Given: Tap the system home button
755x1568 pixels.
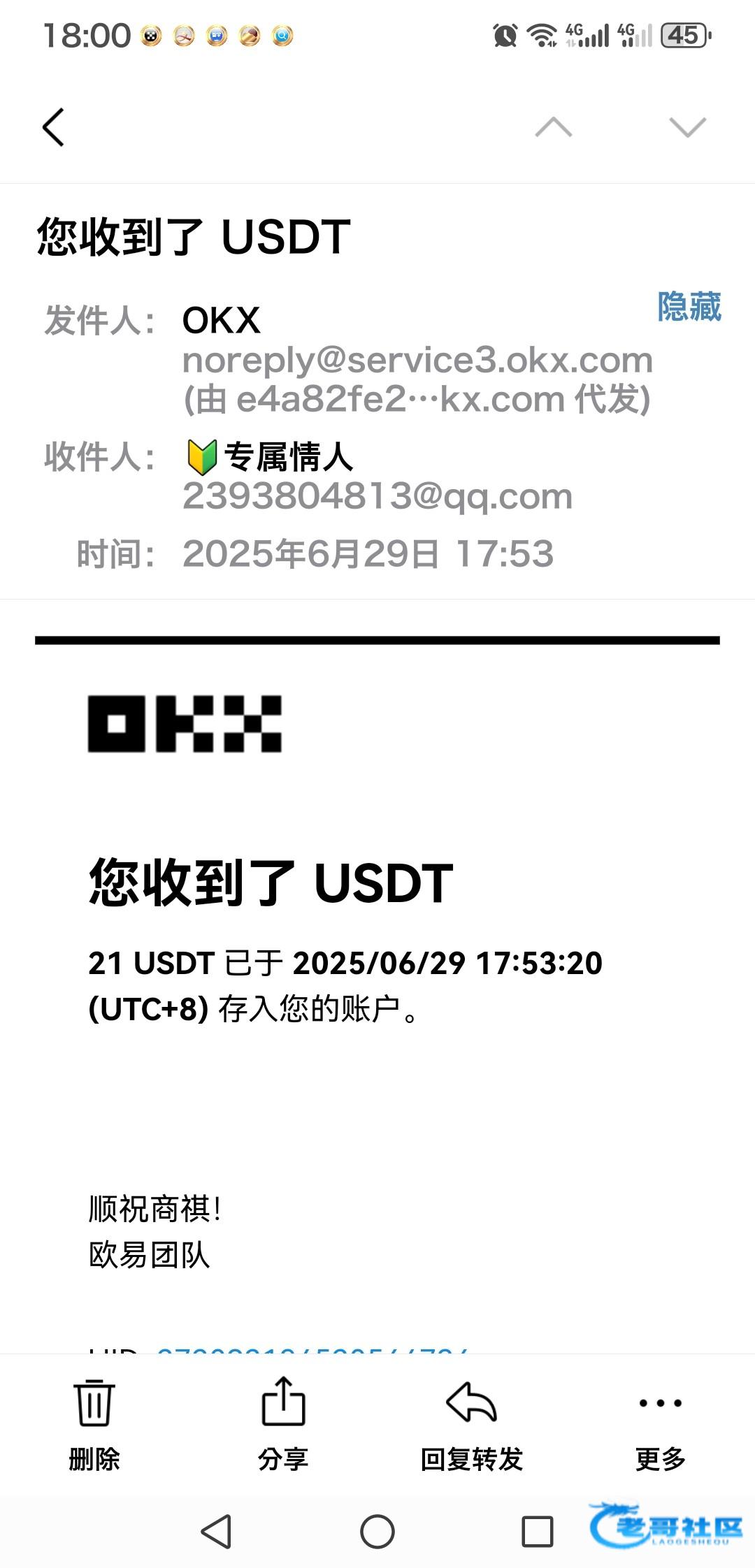Looking at the screenshot, I should (x=377, y=1532).
